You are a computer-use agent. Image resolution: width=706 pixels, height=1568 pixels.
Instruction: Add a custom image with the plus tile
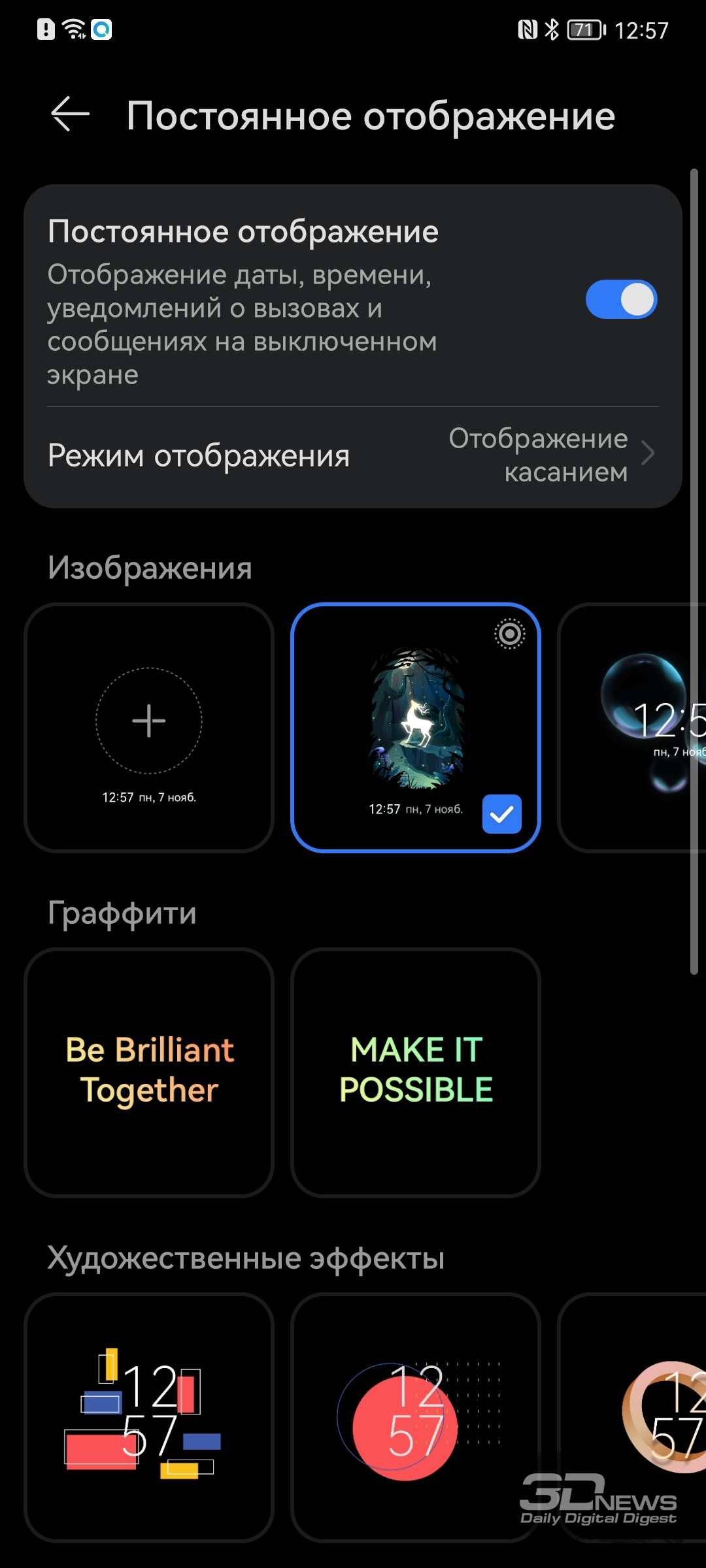pos(149,727)
